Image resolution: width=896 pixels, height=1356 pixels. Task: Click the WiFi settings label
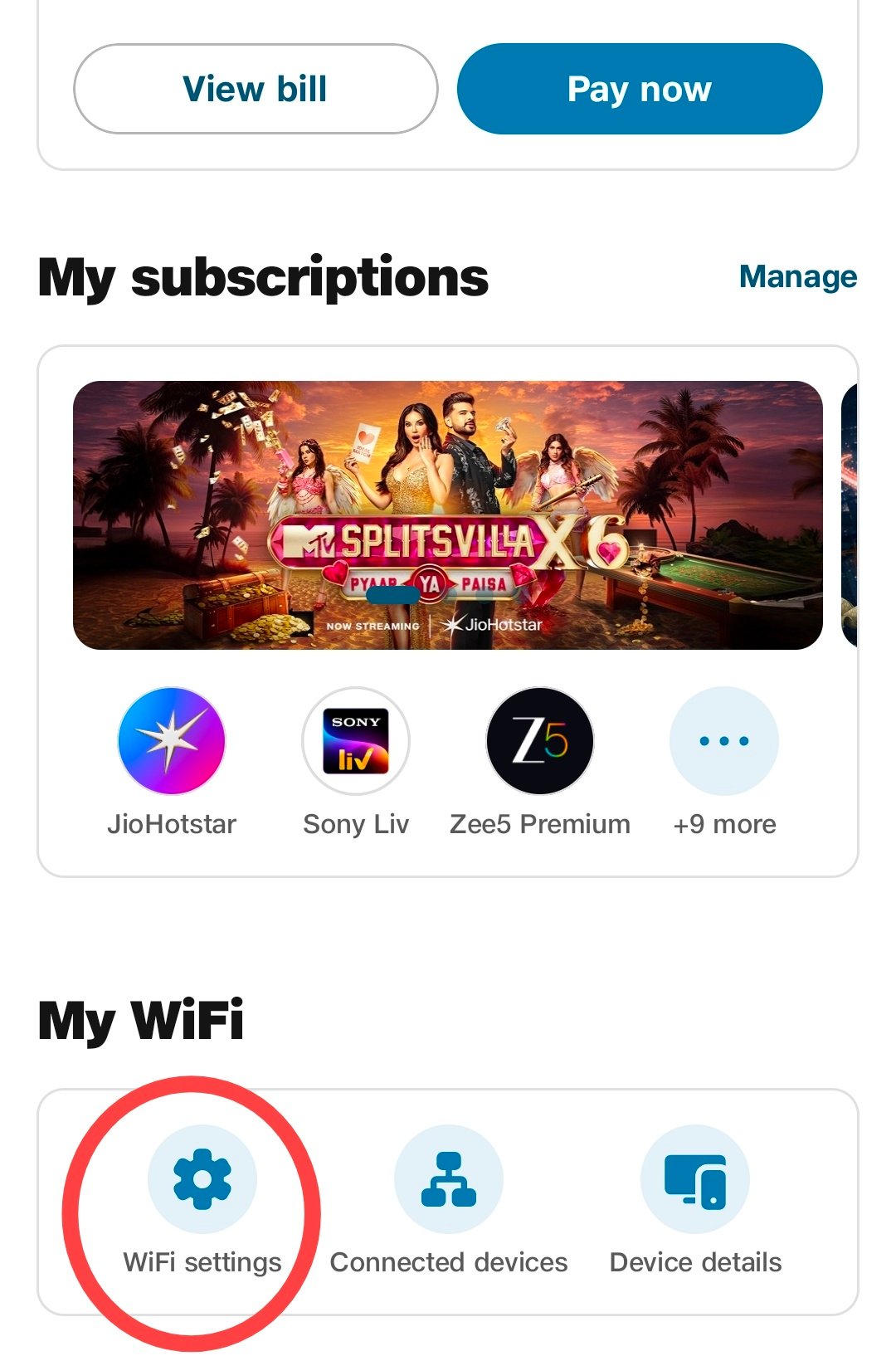[x=205, y=1262]
